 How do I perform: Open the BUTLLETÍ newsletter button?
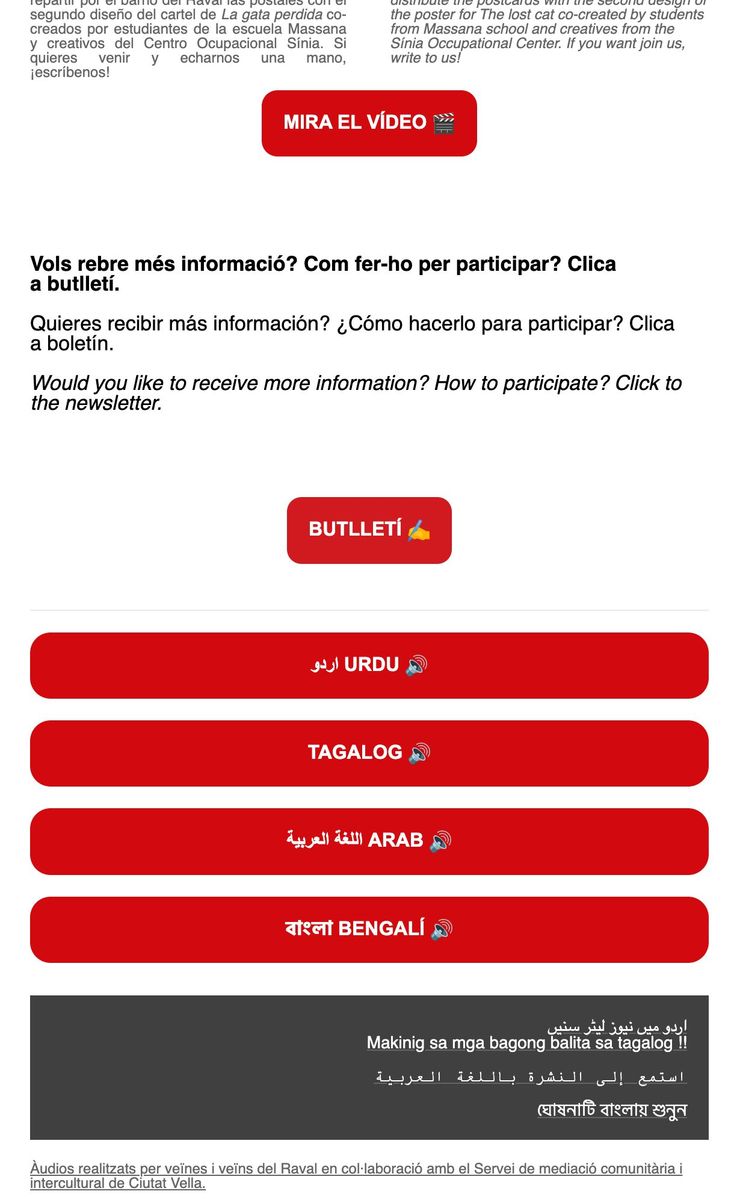369,530
